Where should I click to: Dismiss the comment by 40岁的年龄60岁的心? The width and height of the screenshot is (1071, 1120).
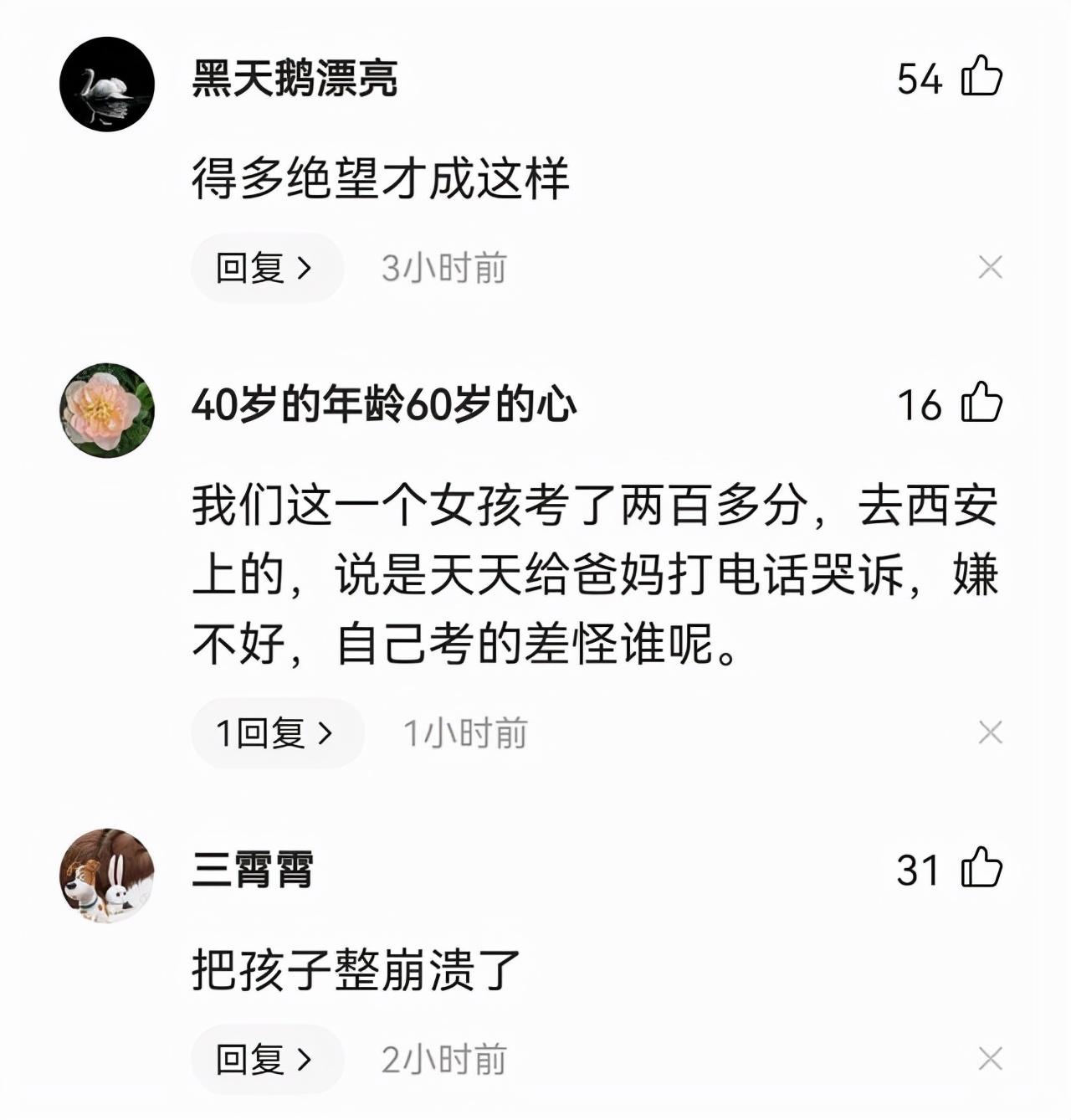[990, 733]
